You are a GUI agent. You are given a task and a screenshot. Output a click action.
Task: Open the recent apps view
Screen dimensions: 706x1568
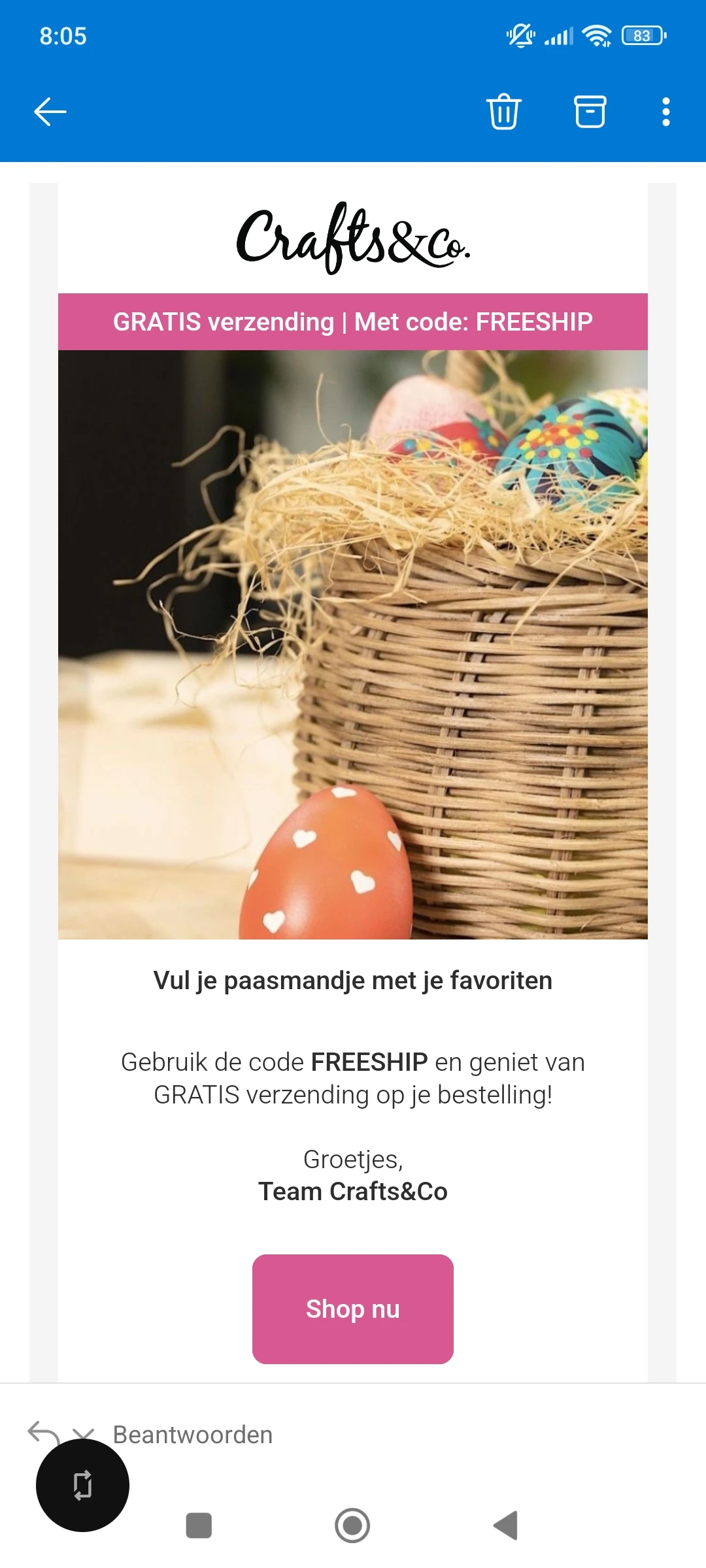tap(199, 1526)
